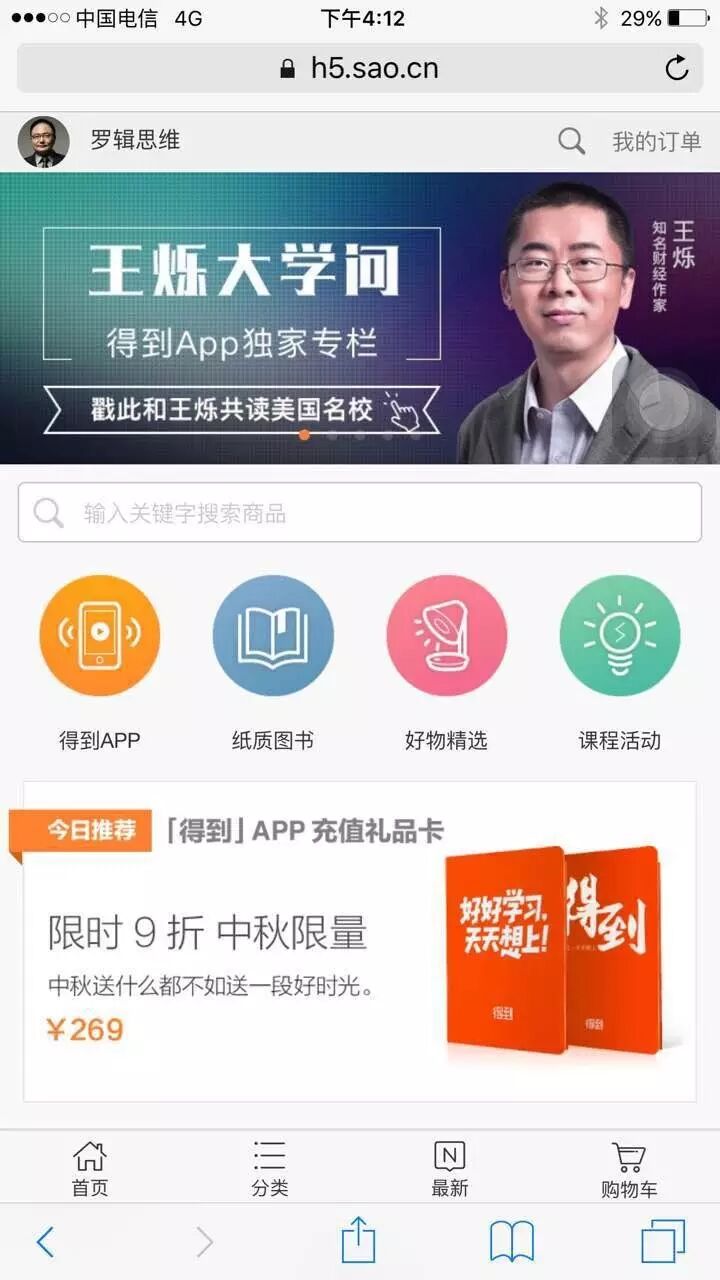Screen dimensions: 720x1280
Task: Open Safari bookmarks
Action: point(511,1242)
